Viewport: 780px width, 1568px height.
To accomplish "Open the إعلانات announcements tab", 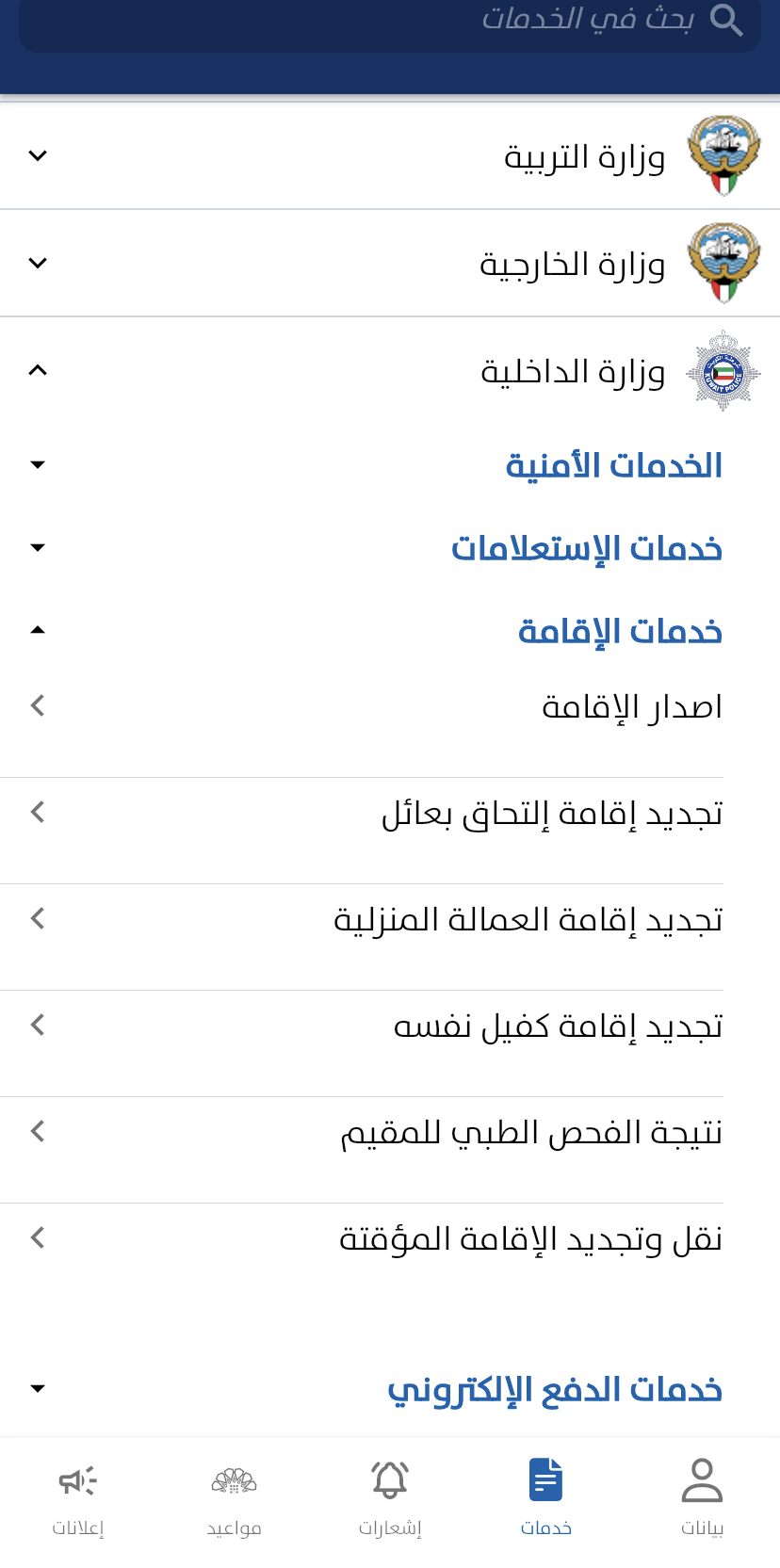I will pos(78,1497).
